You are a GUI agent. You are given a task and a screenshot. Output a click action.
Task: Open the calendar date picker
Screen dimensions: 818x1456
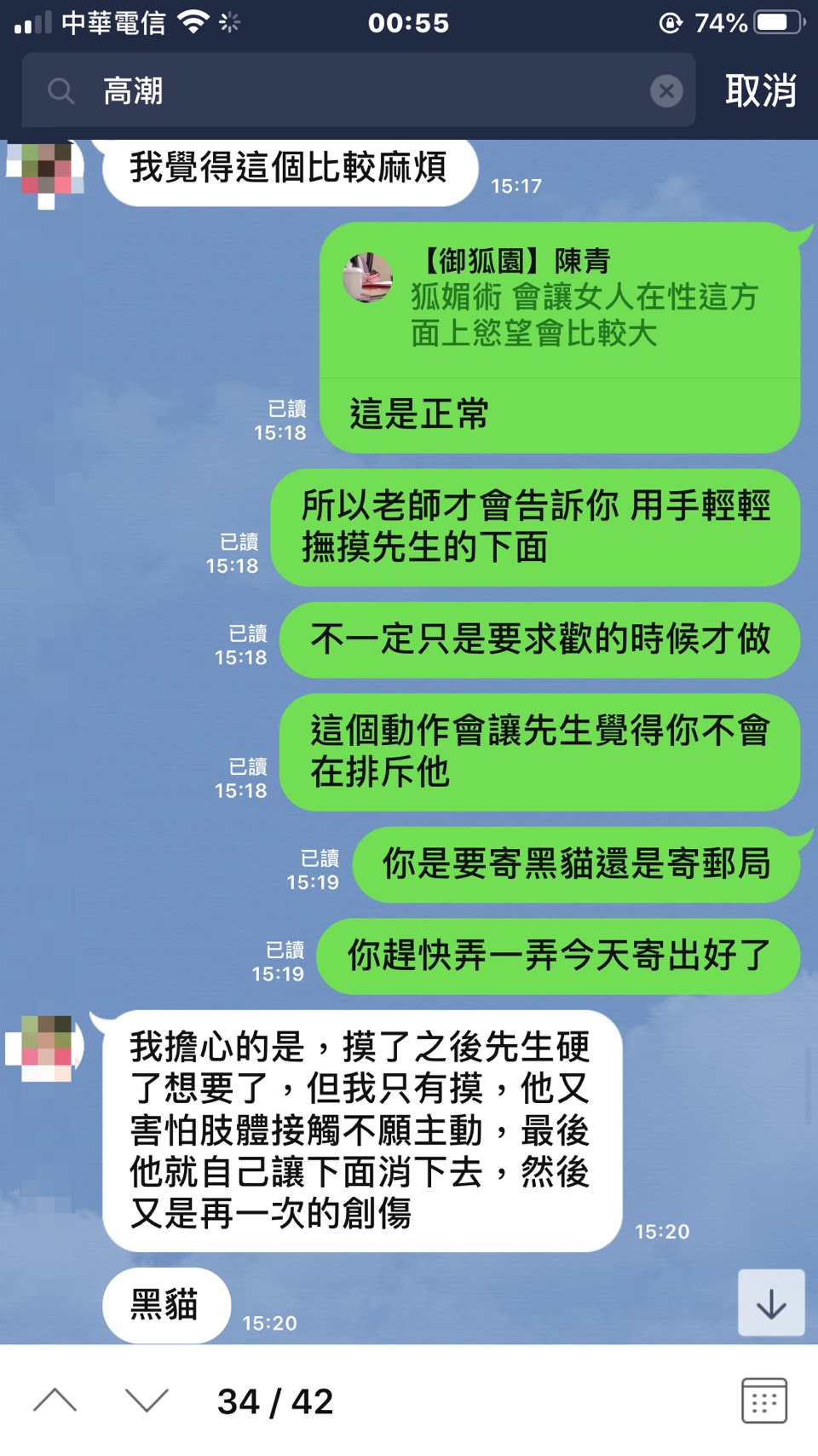tap(763, 1401)
